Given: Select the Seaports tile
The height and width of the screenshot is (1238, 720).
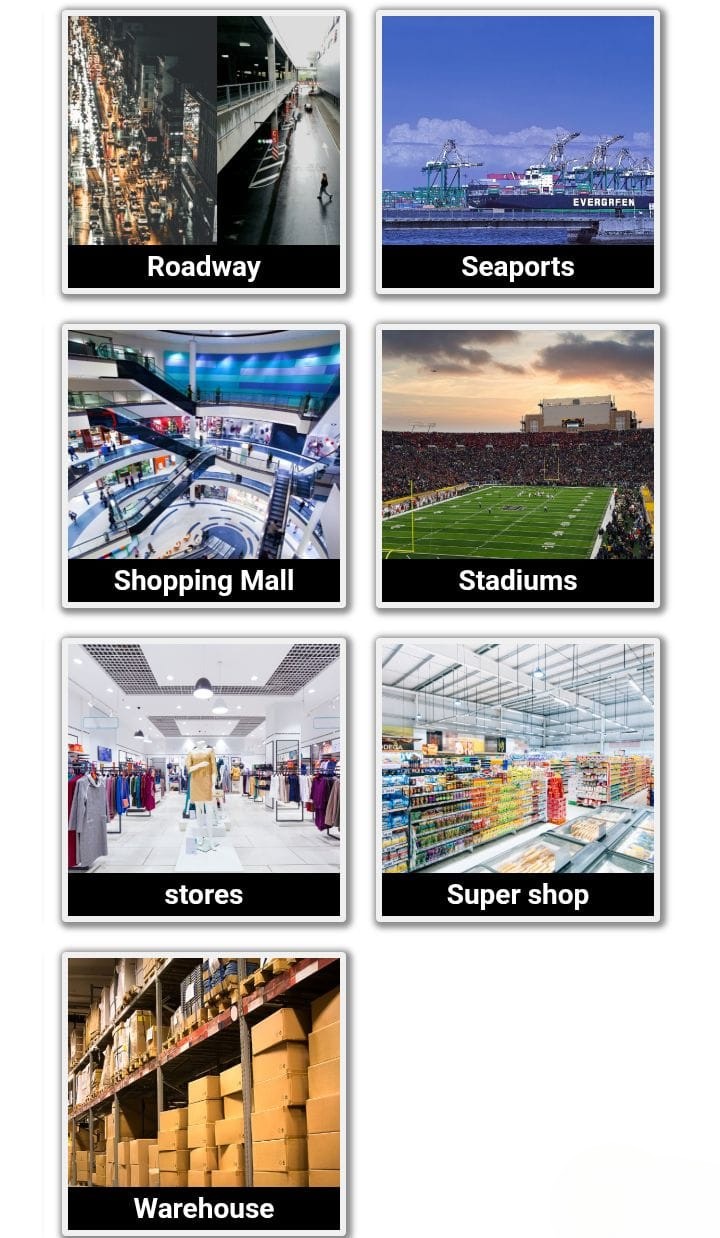Looking at the screenshot, I should 518,152.
